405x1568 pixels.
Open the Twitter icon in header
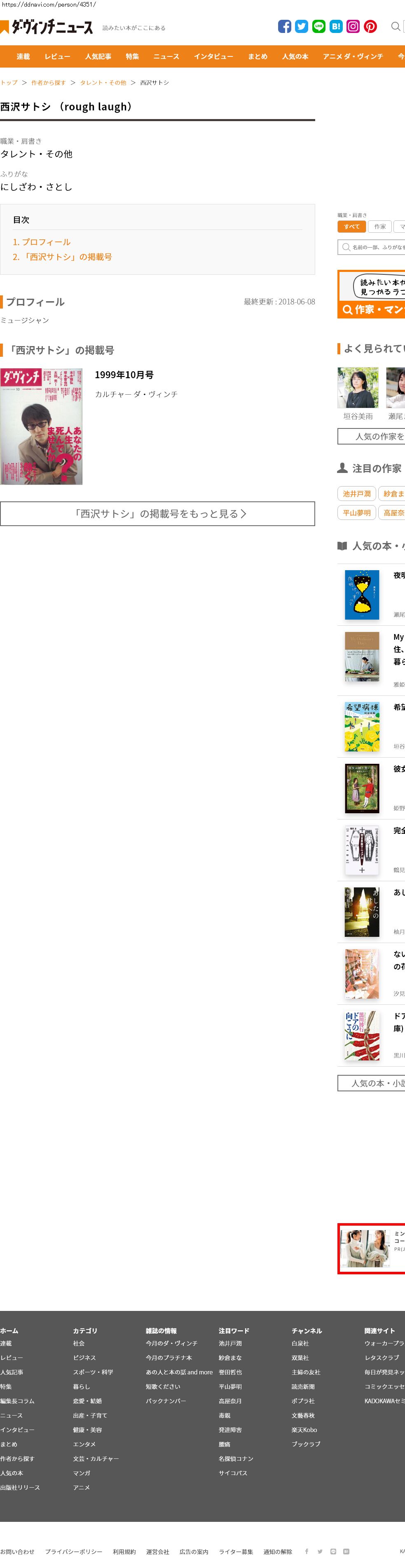pyautogui.click(x=302, y=26)
